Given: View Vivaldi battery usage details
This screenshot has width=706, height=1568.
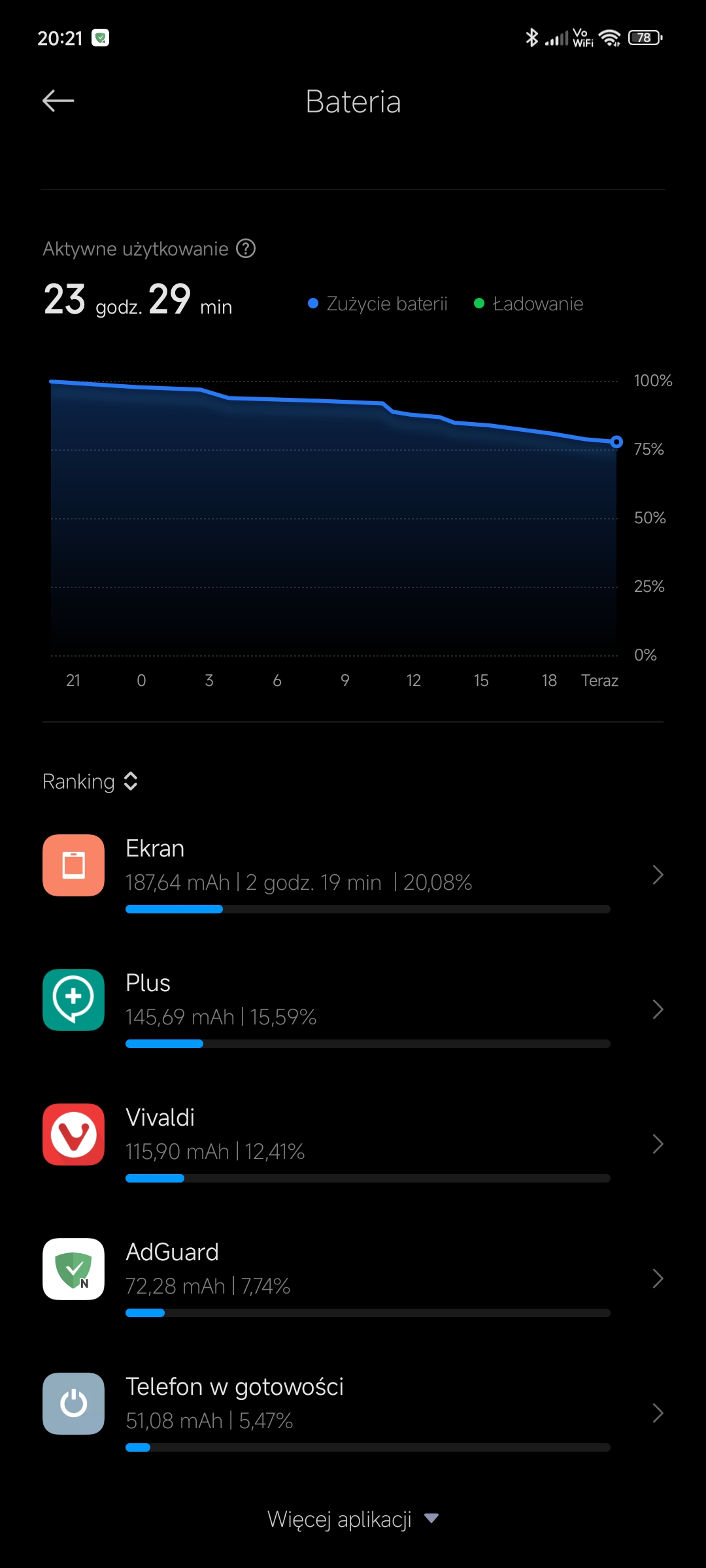Looking at the screenshot, I should tap(353, 1142).
